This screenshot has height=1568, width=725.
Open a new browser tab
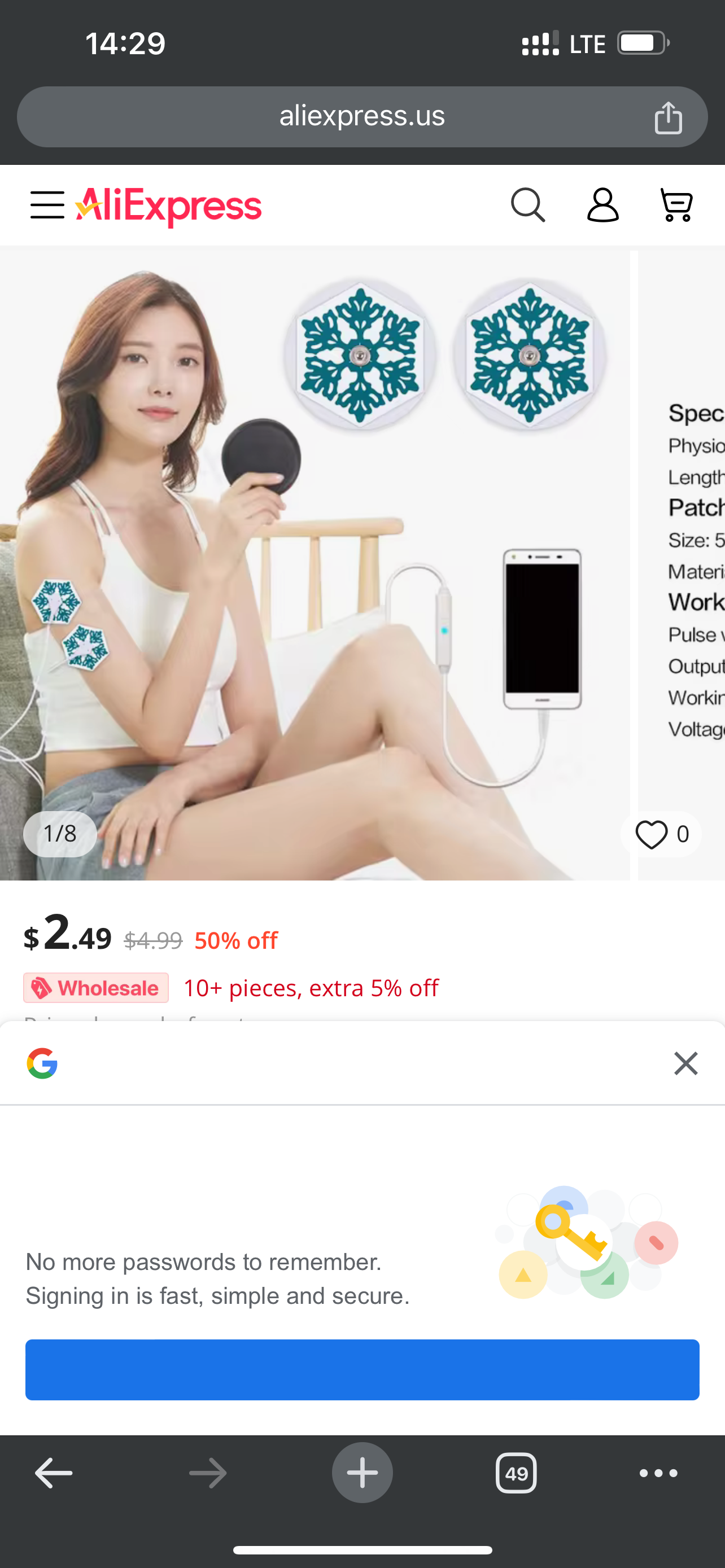(x=361, y=1473)
